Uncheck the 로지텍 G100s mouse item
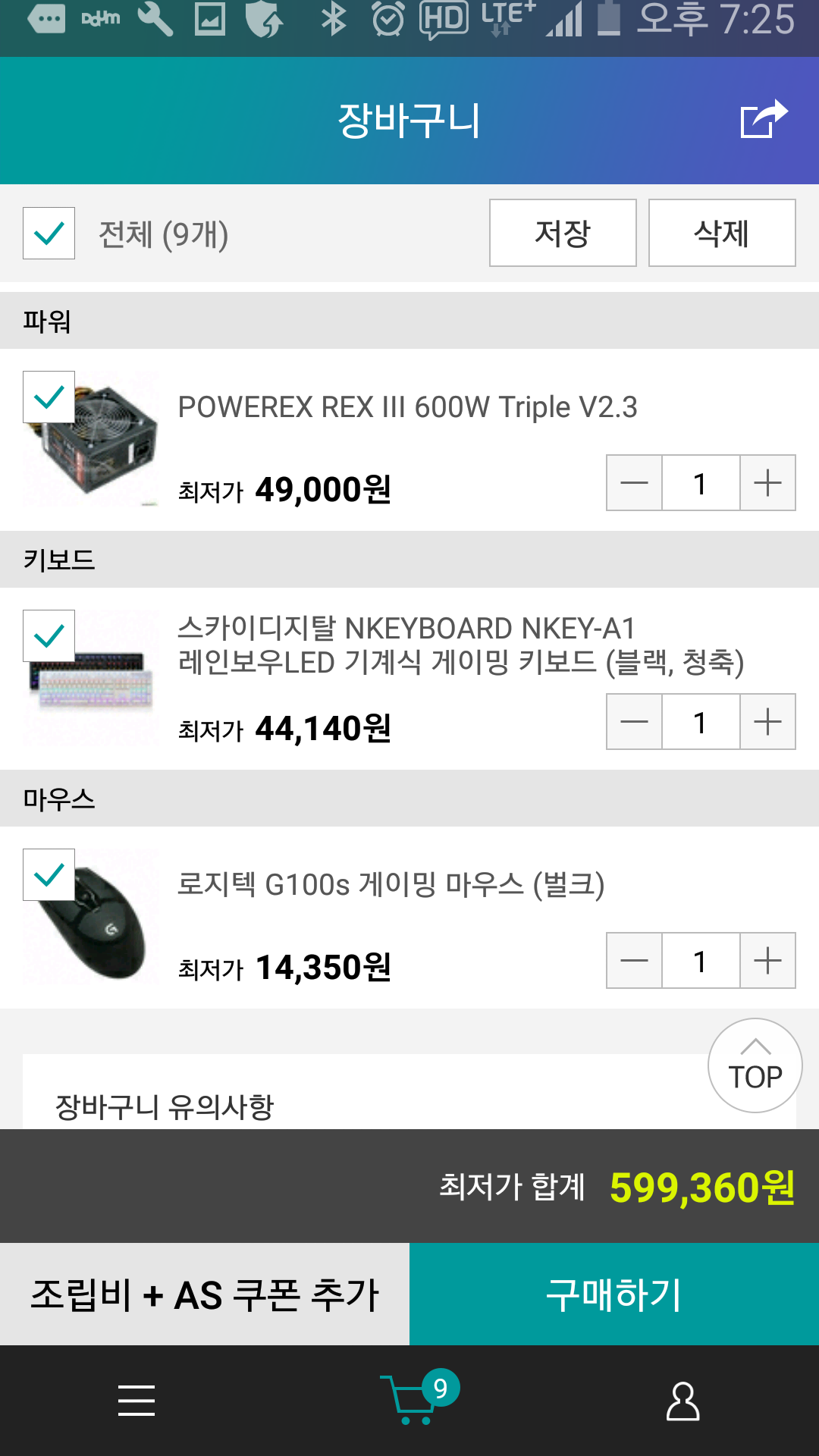 [49, 874]
